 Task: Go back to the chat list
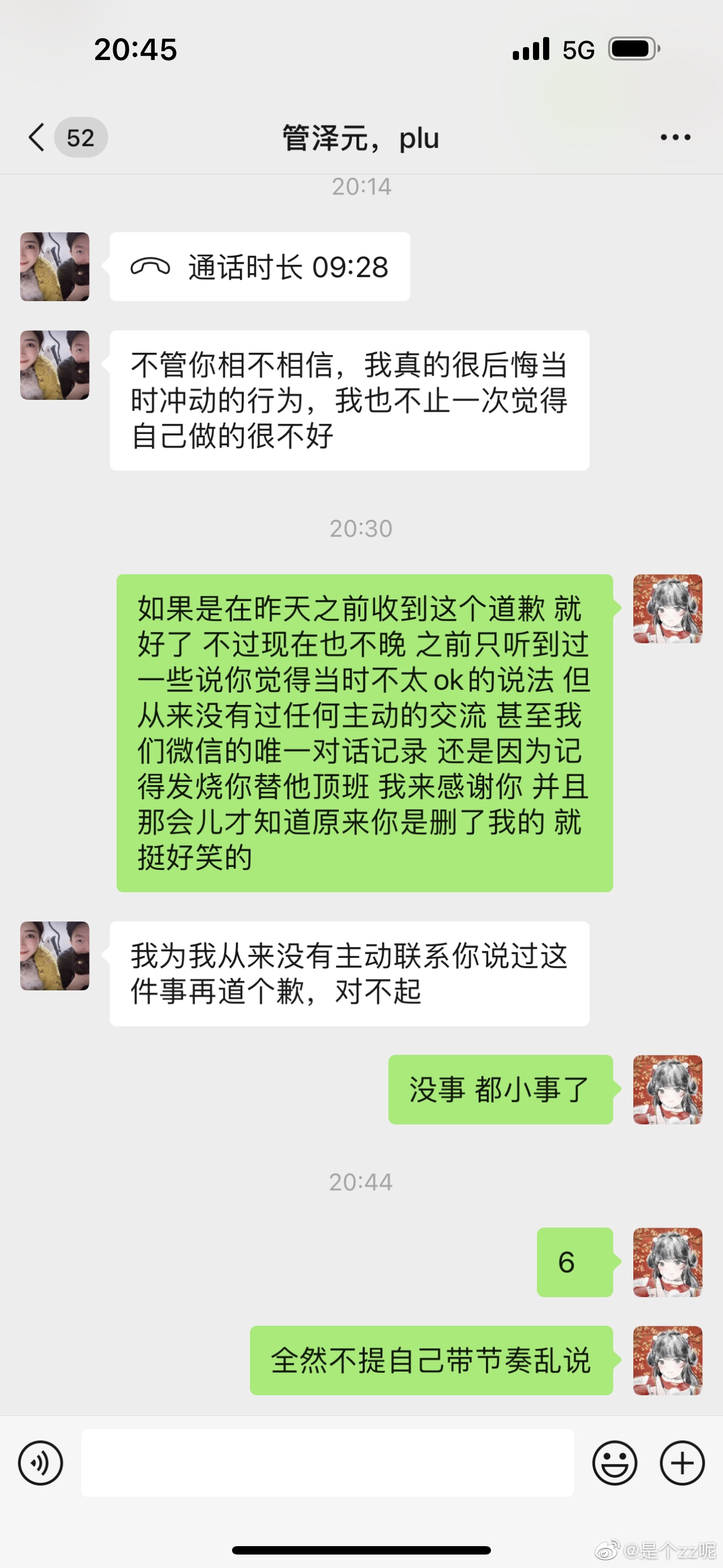(x=38, y=137)
